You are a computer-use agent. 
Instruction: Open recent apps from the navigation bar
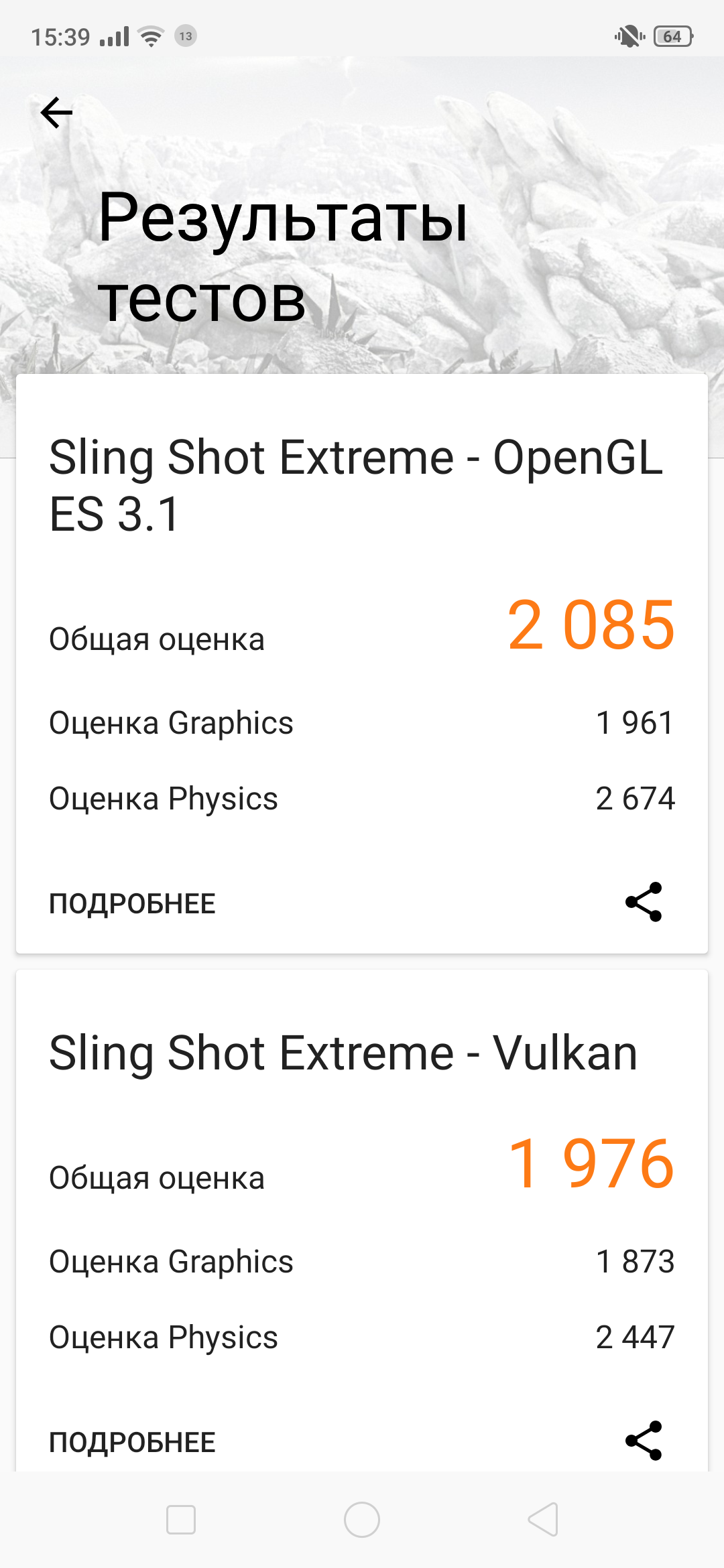pyautogui.click(x=181, y=1519)
